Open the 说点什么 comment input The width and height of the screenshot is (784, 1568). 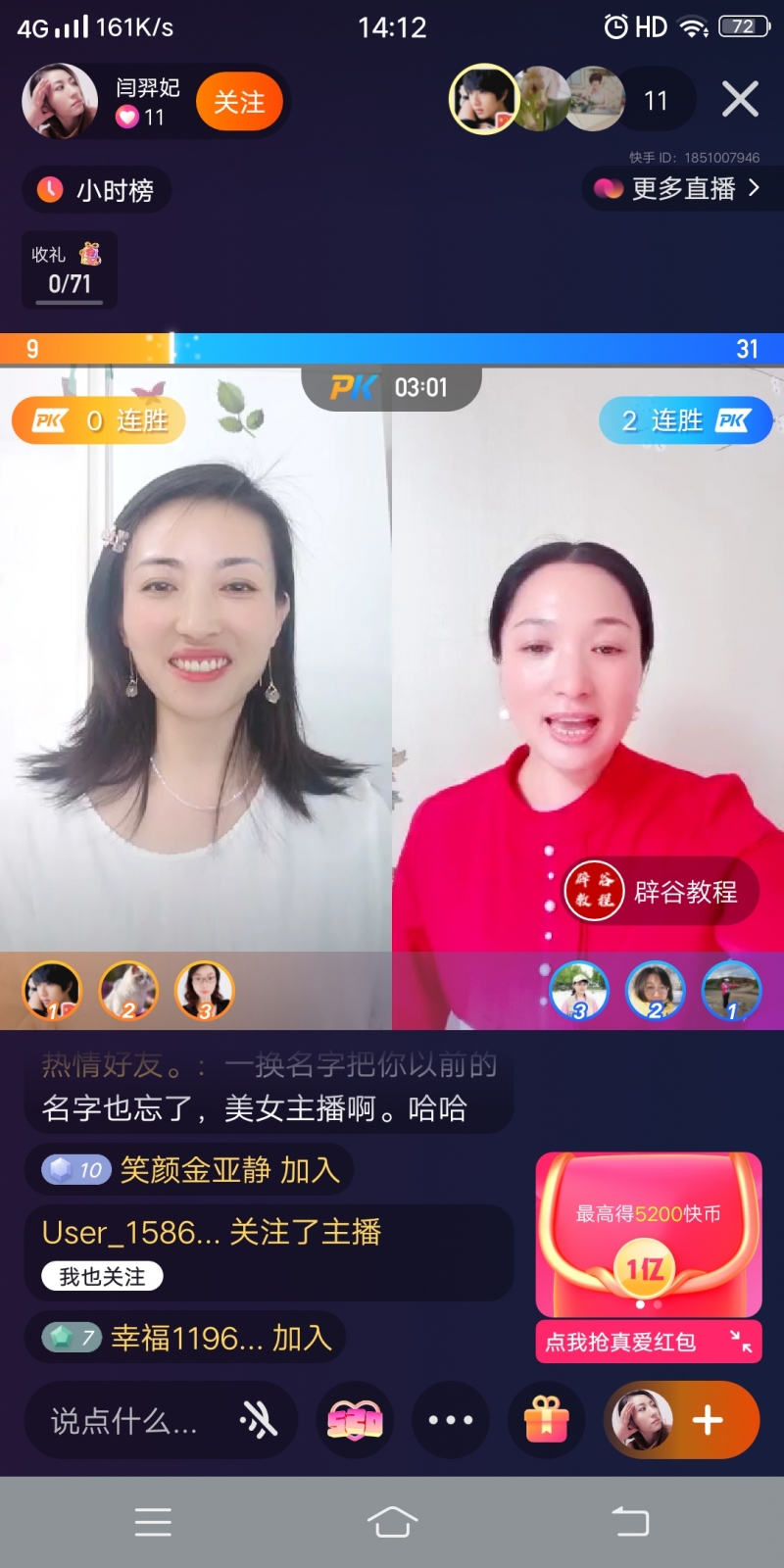124,1420
